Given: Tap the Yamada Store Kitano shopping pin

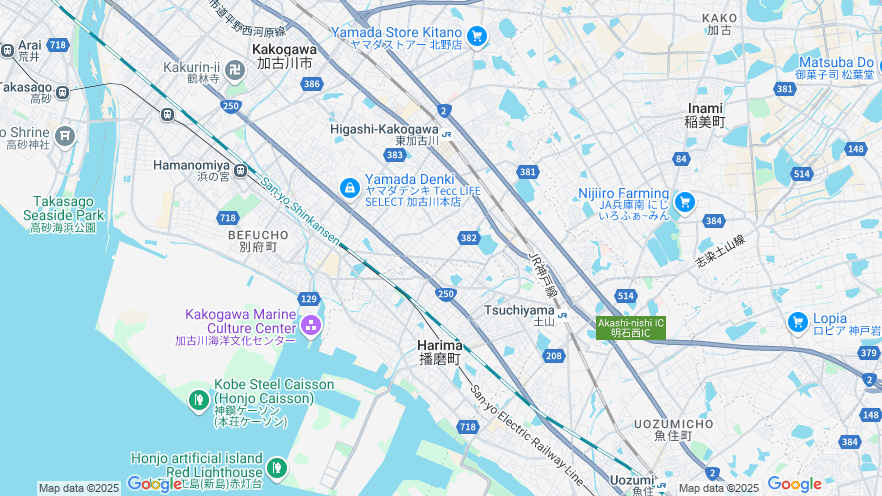Looking at the screenshot, I should pyautogui.click(x=477, y=36).
